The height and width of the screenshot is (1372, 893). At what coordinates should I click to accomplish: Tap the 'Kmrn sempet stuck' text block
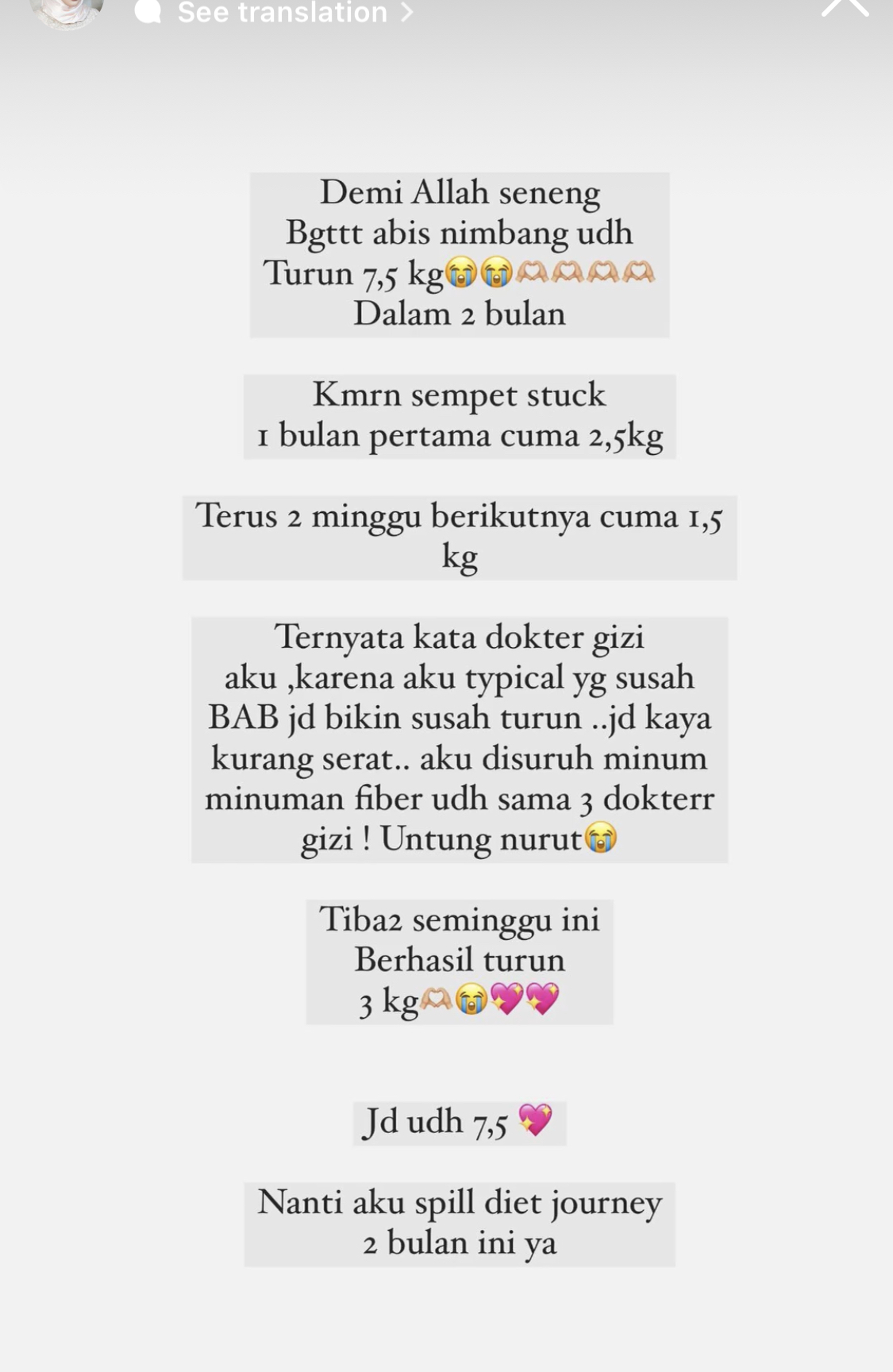point(459,416)
